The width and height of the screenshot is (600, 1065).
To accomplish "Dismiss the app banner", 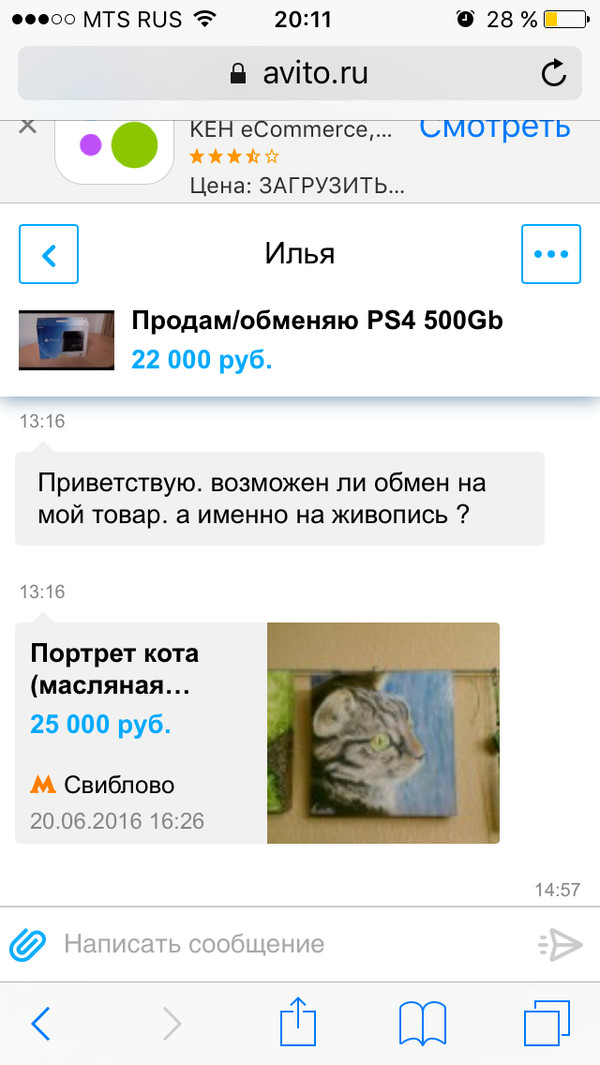I will [28, 127].
